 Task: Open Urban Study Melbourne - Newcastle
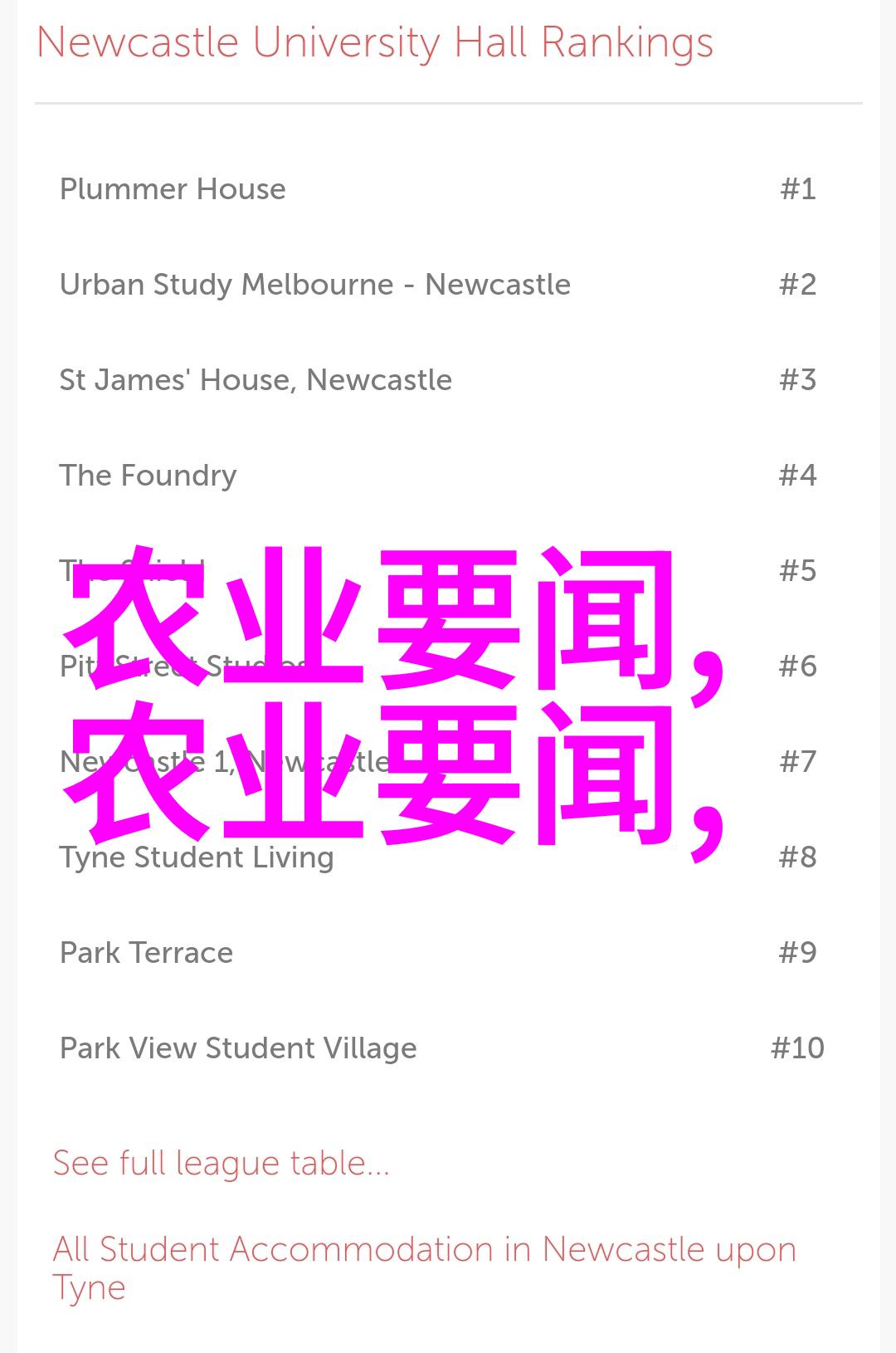[314, 285]
